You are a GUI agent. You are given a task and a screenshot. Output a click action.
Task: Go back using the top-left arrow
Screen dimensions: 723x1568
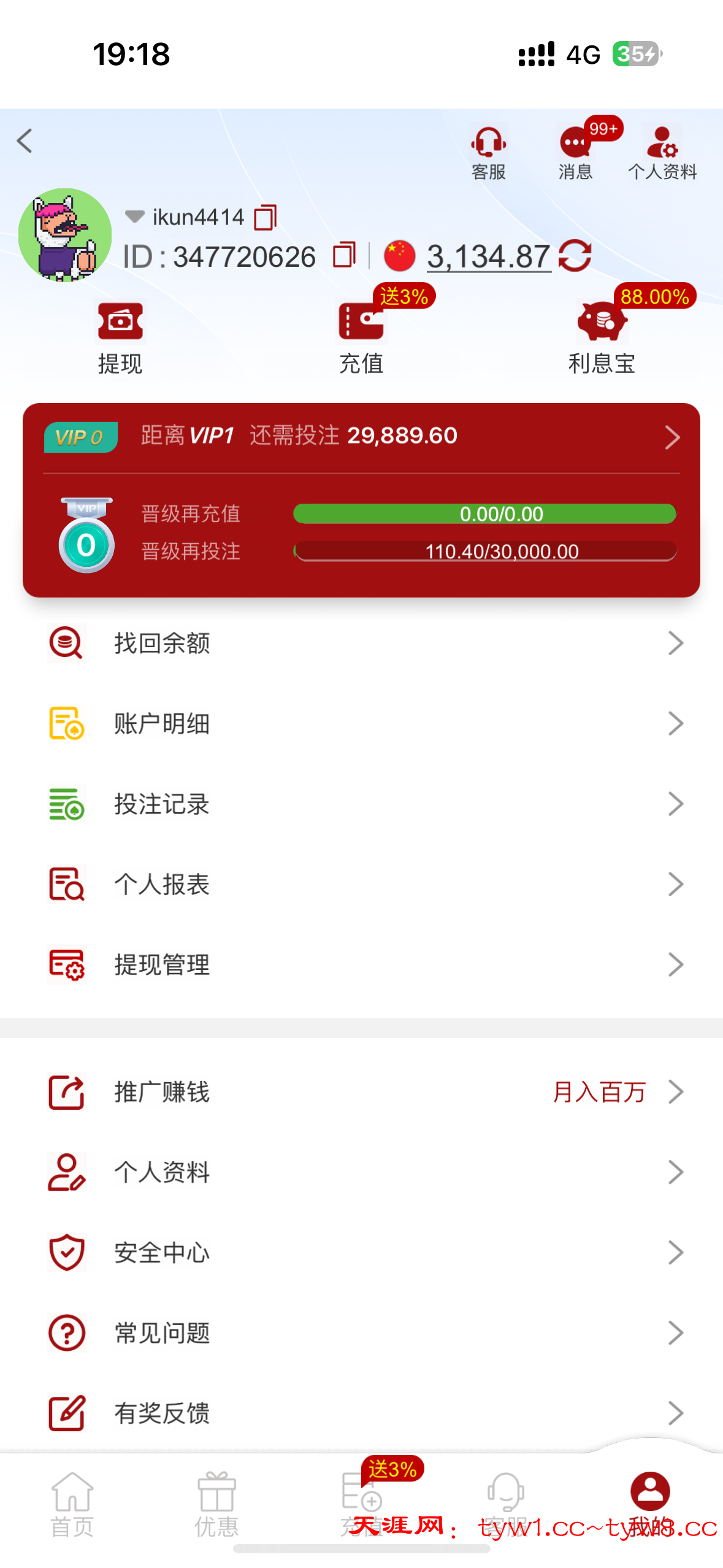pyautogui.click(x=25, y=141)
